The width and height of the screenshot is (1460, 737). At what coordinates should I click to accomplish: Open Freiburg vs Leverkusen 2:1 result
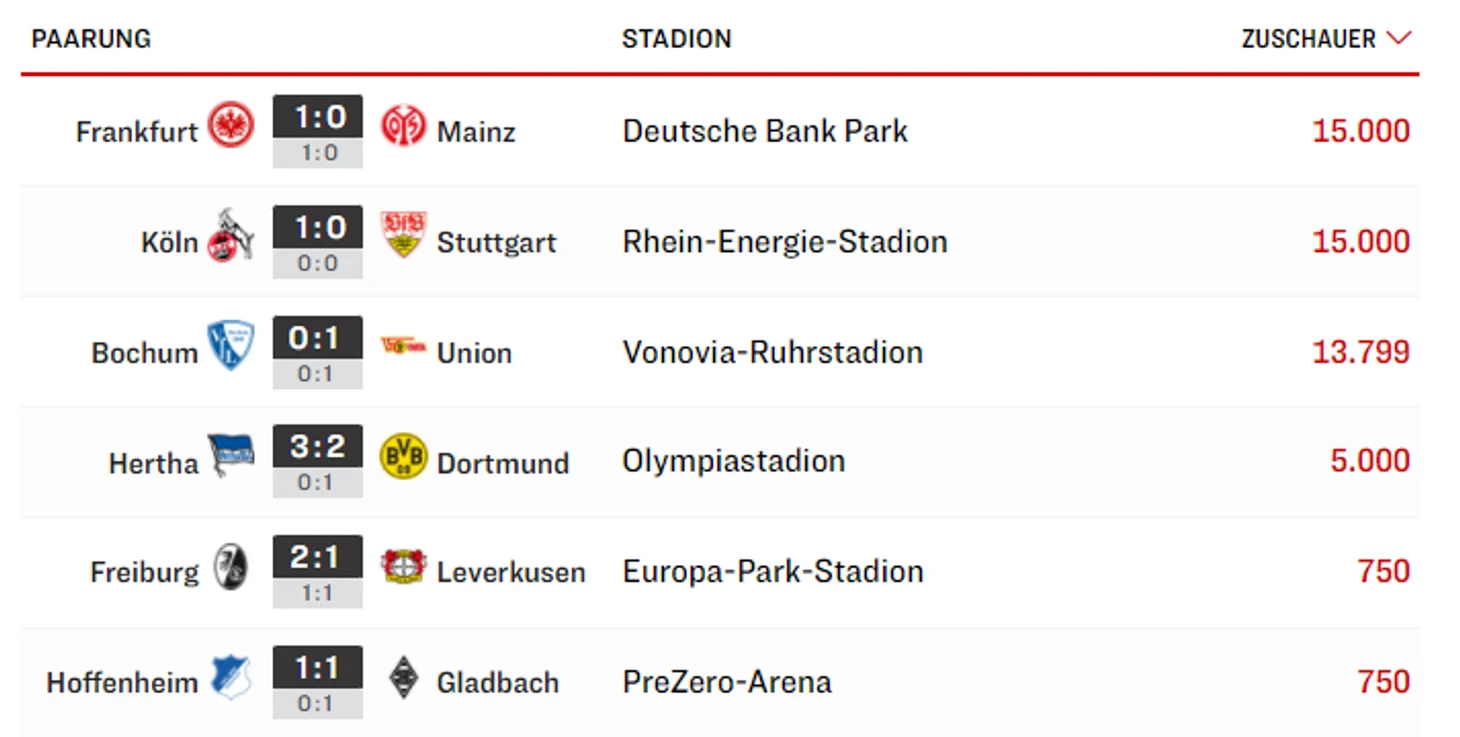(x=317, y=560)
